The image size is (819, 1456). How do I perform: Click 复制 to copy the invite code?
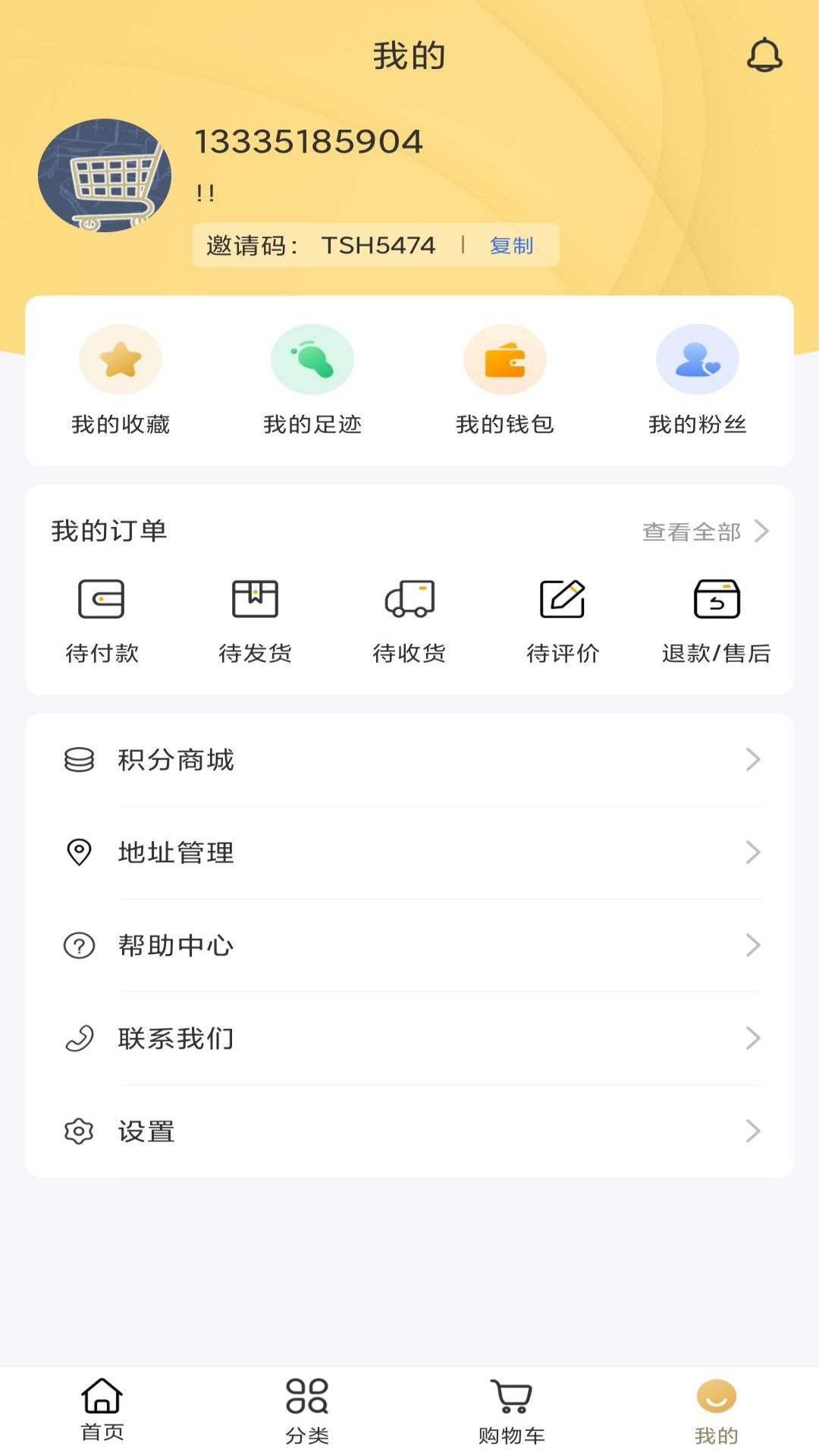click(511, 245)
